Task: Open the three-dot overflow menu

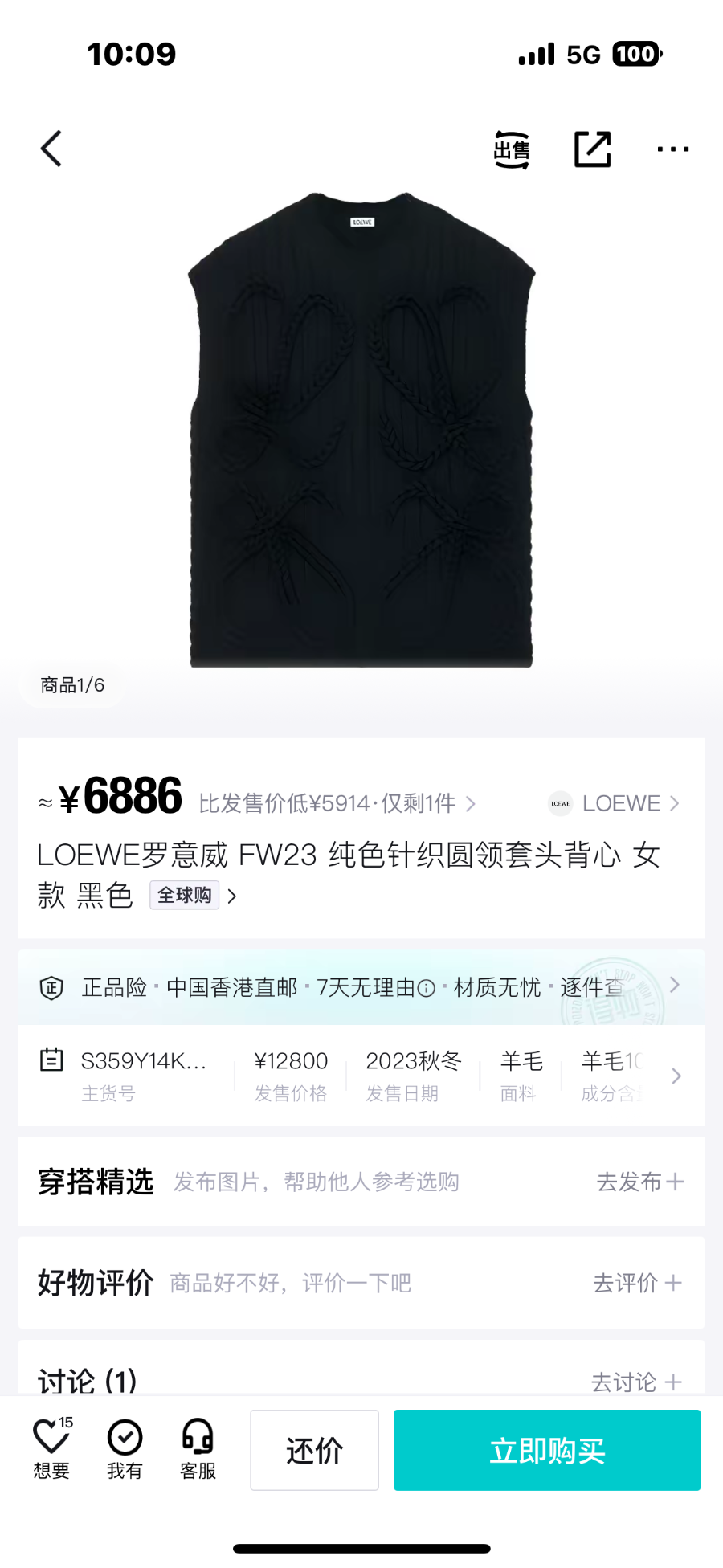Action: point(672,149)
